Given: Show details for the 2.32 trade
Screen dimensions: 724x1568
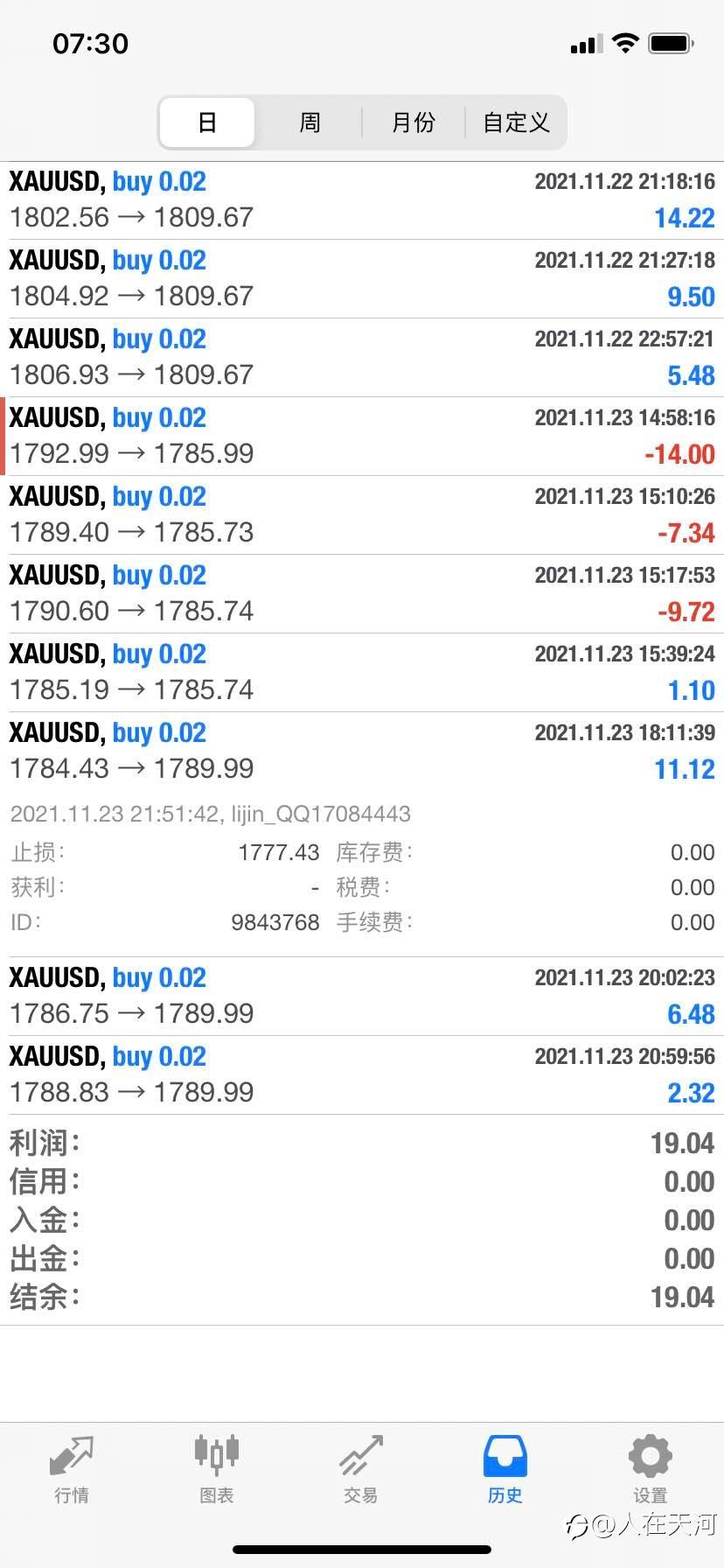Looking at the screenshot, I should coord(362,1075).
